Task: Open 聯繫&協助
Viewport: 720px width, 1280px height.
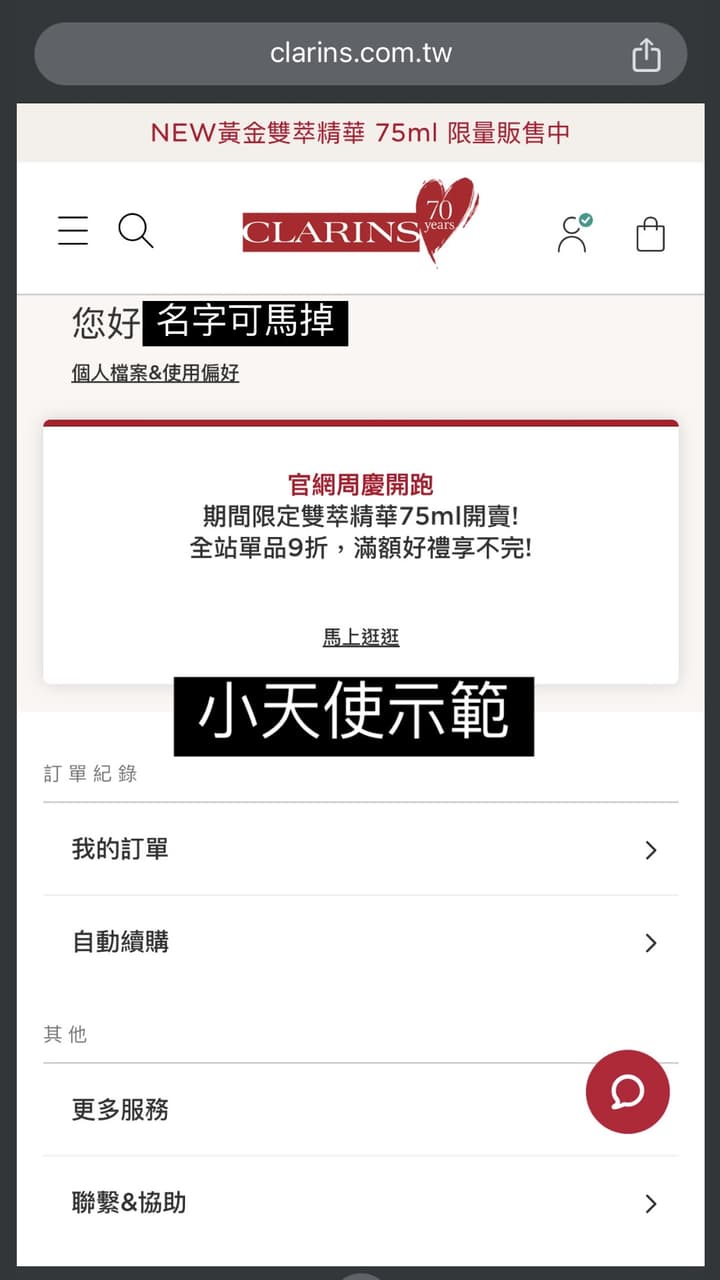Action: (360, 1202)
